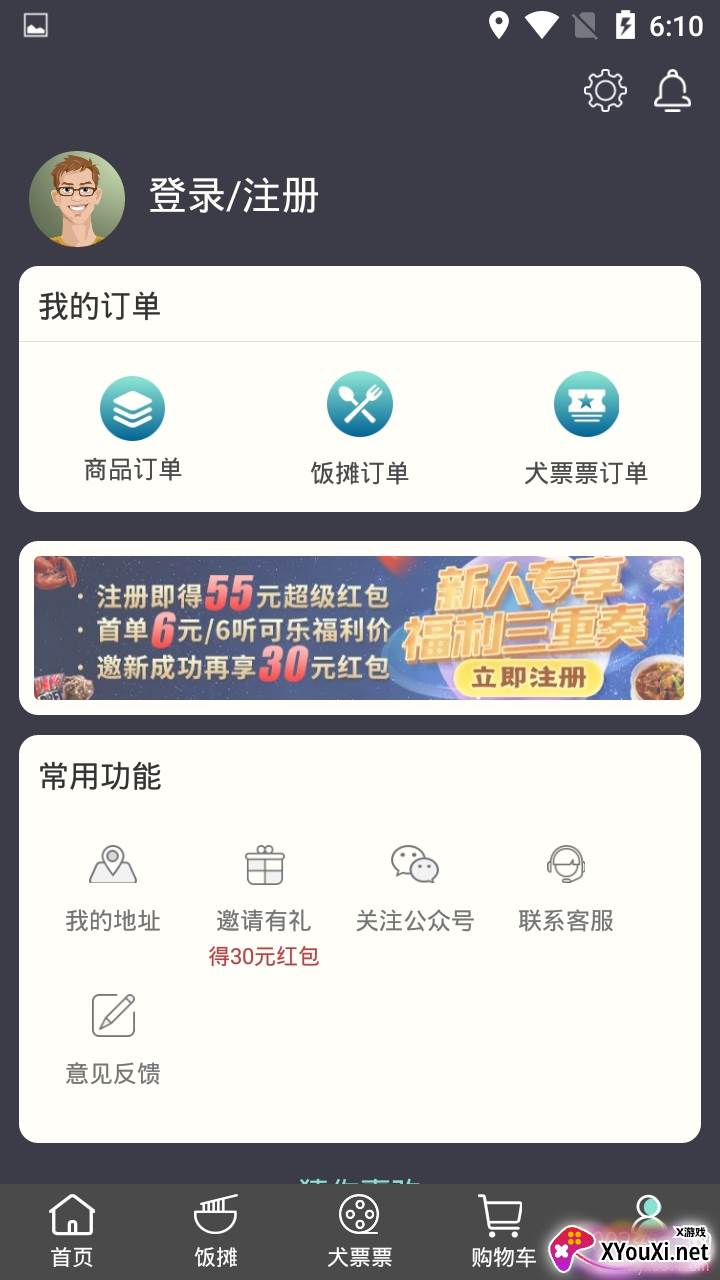720x1280 pixels.
Task: Open the 新人专享 registration banner
Action: (x=359, y=628)
